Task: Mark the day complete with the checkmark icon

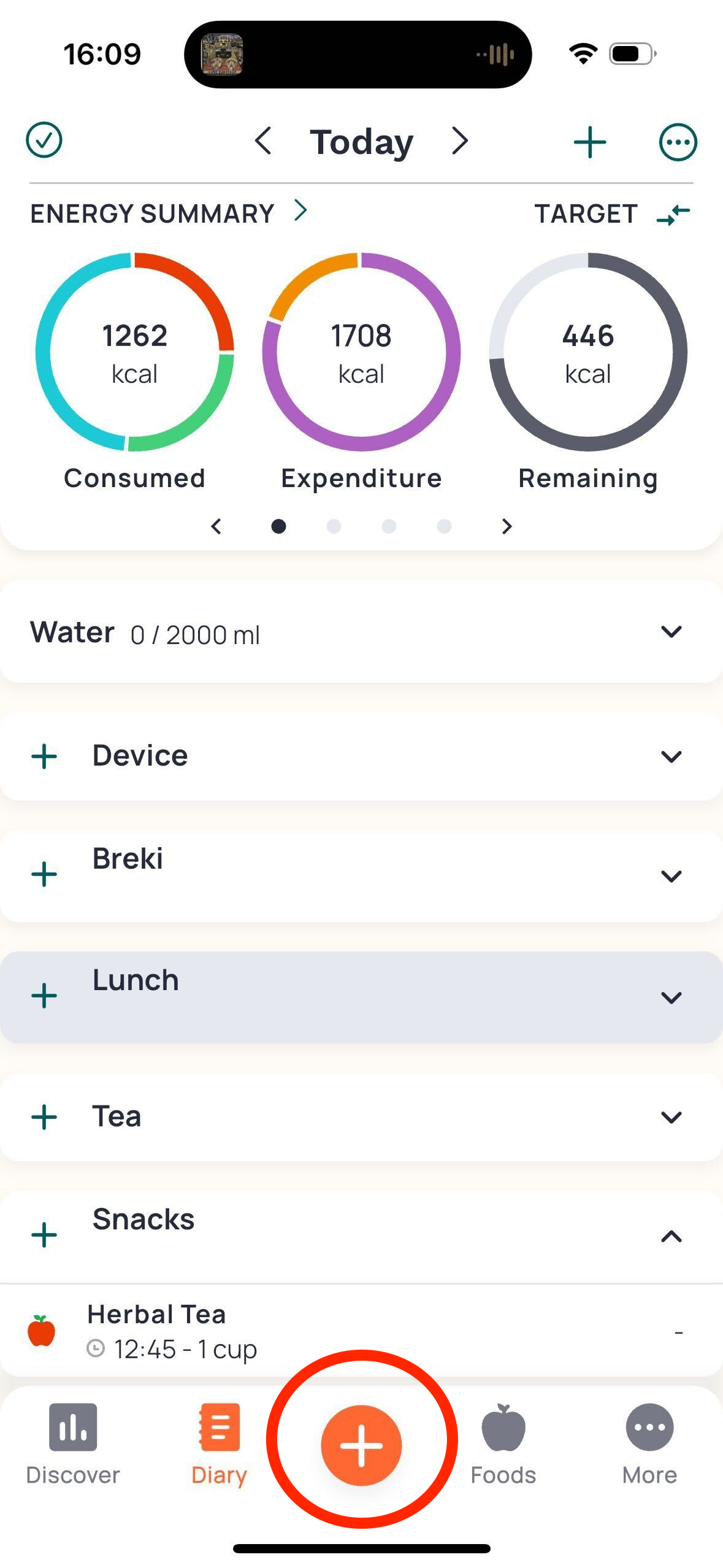Action: 44,140
